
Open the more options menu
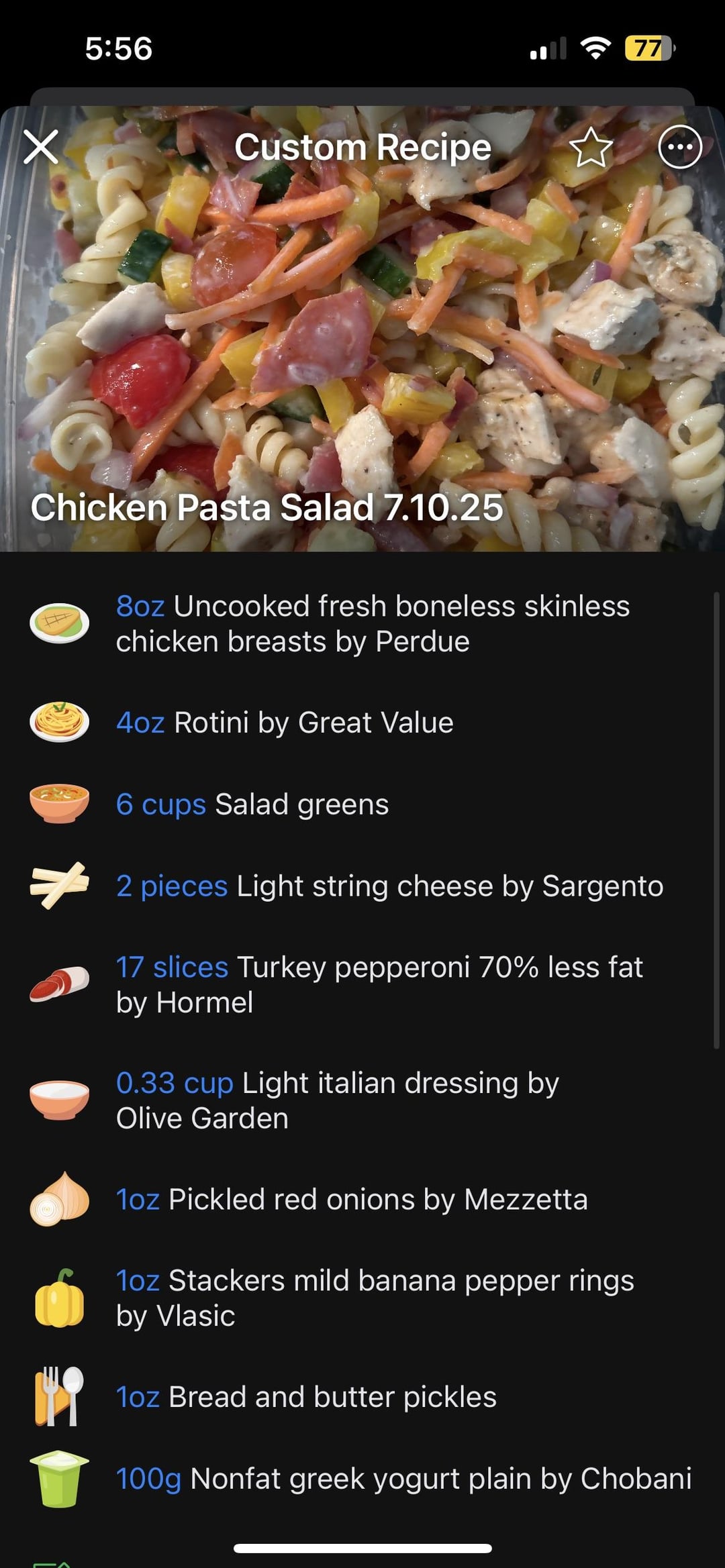pos(680,147)
